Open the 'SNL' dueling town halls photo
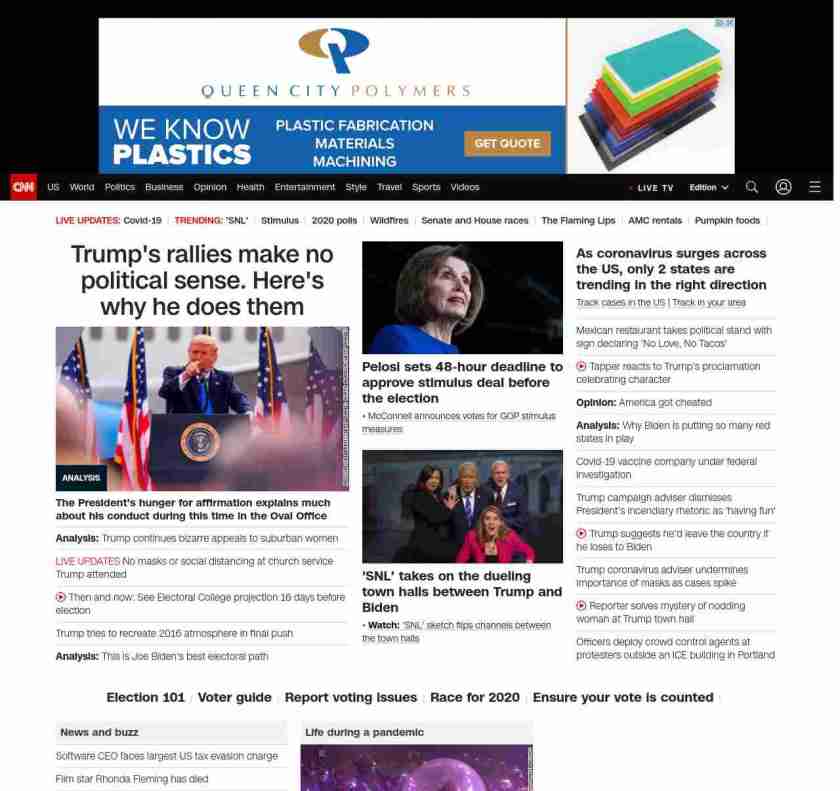The image size is (840, 791). pyautogui.click(x=462, y=506)
